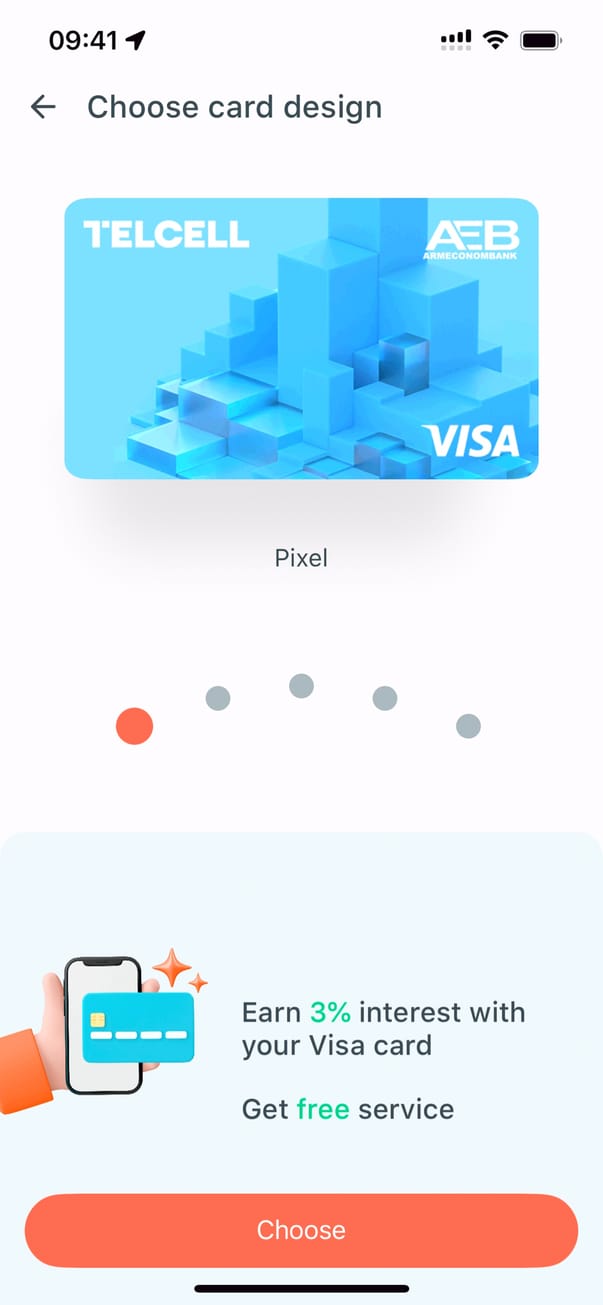Go back using the arrow icon
Viewport: 603px width, 1305px height.
pos(43,107)
